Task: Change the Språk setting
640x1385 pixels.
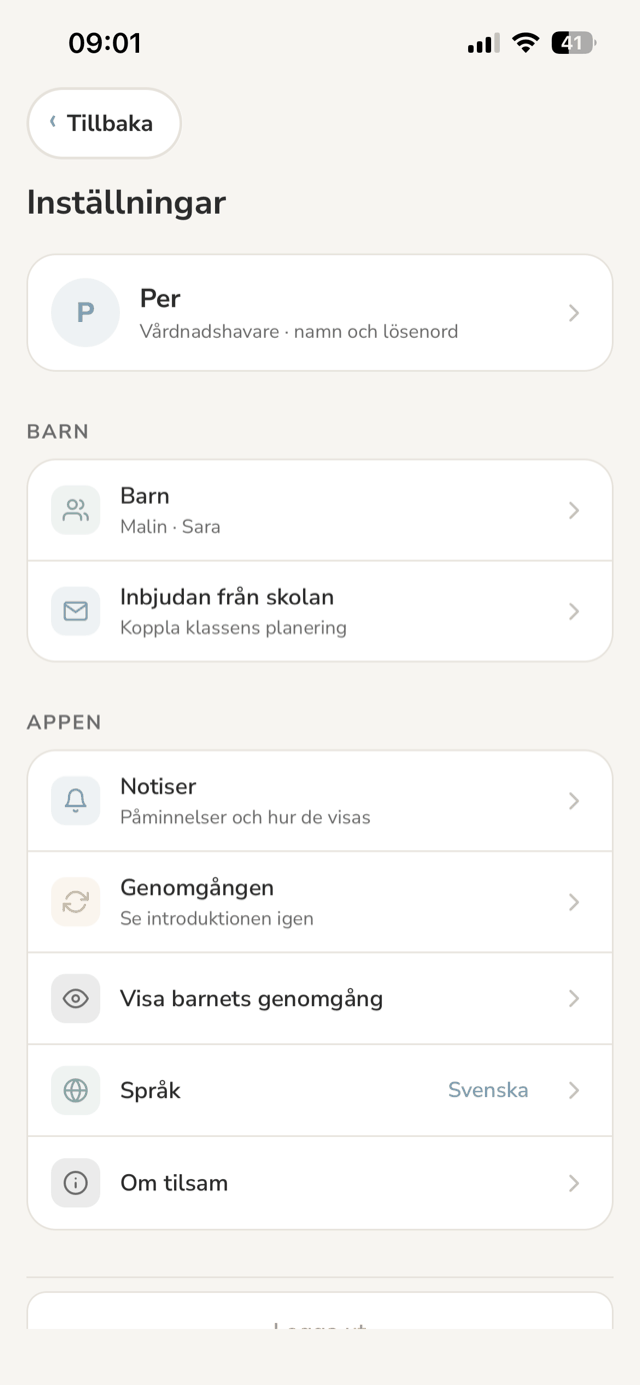Action: [320, 1090]
